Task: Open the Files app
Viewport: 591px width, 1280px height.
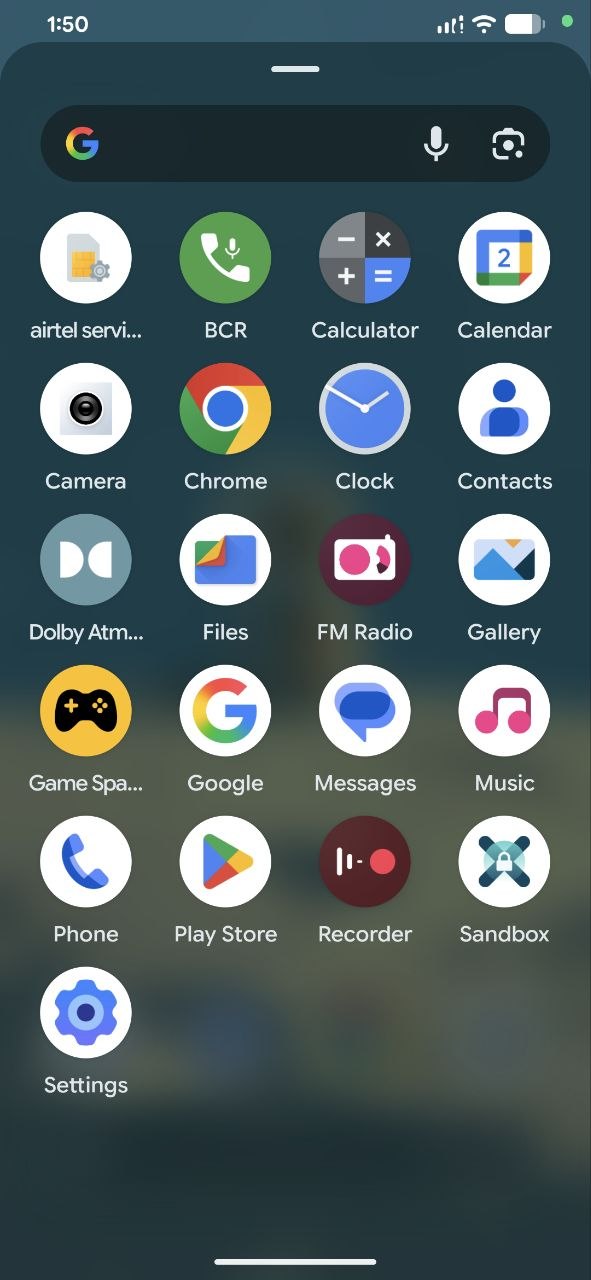Action: tap(225, 560)
